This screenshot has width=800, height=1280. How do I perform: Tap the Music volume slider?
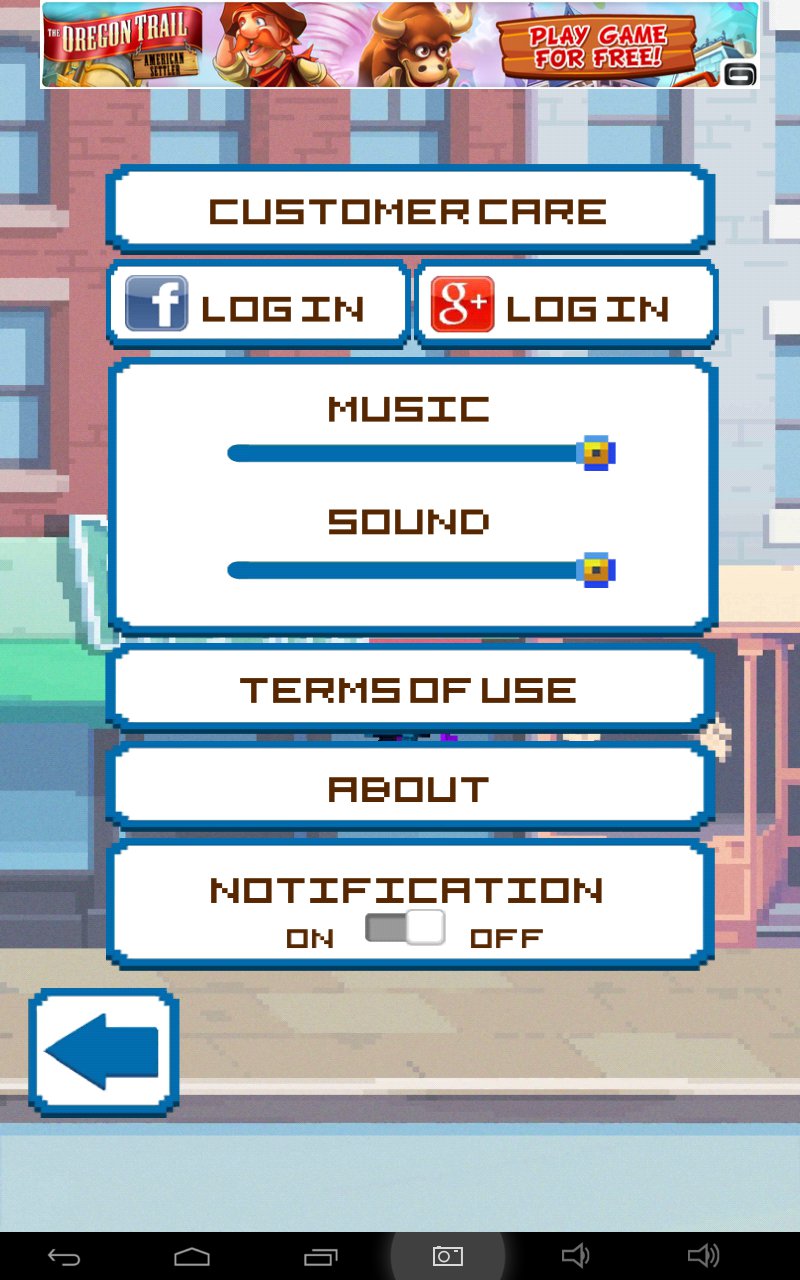(x=420, y=453)
